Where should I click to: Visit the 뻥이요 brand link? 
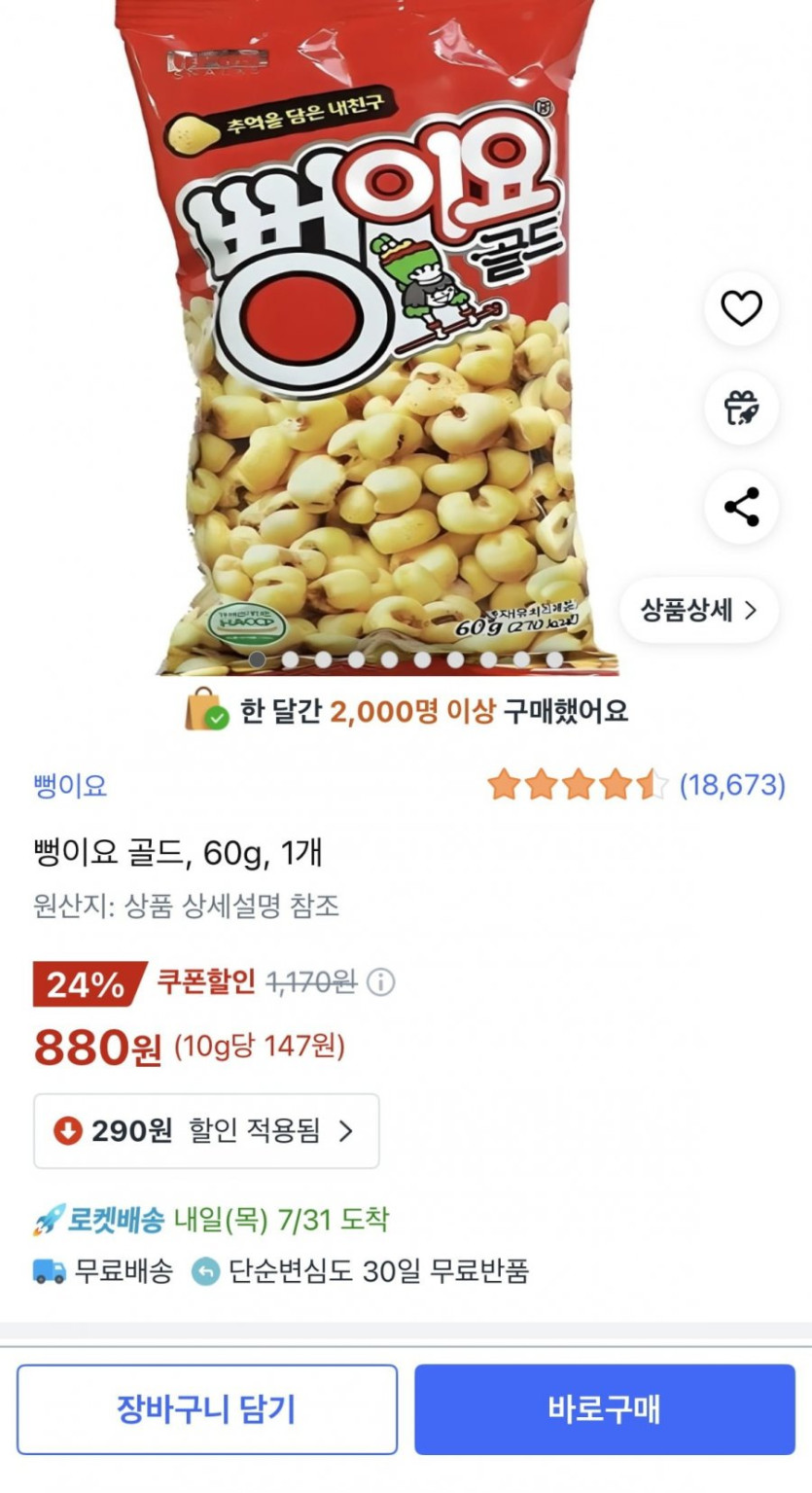click(70, 785)
